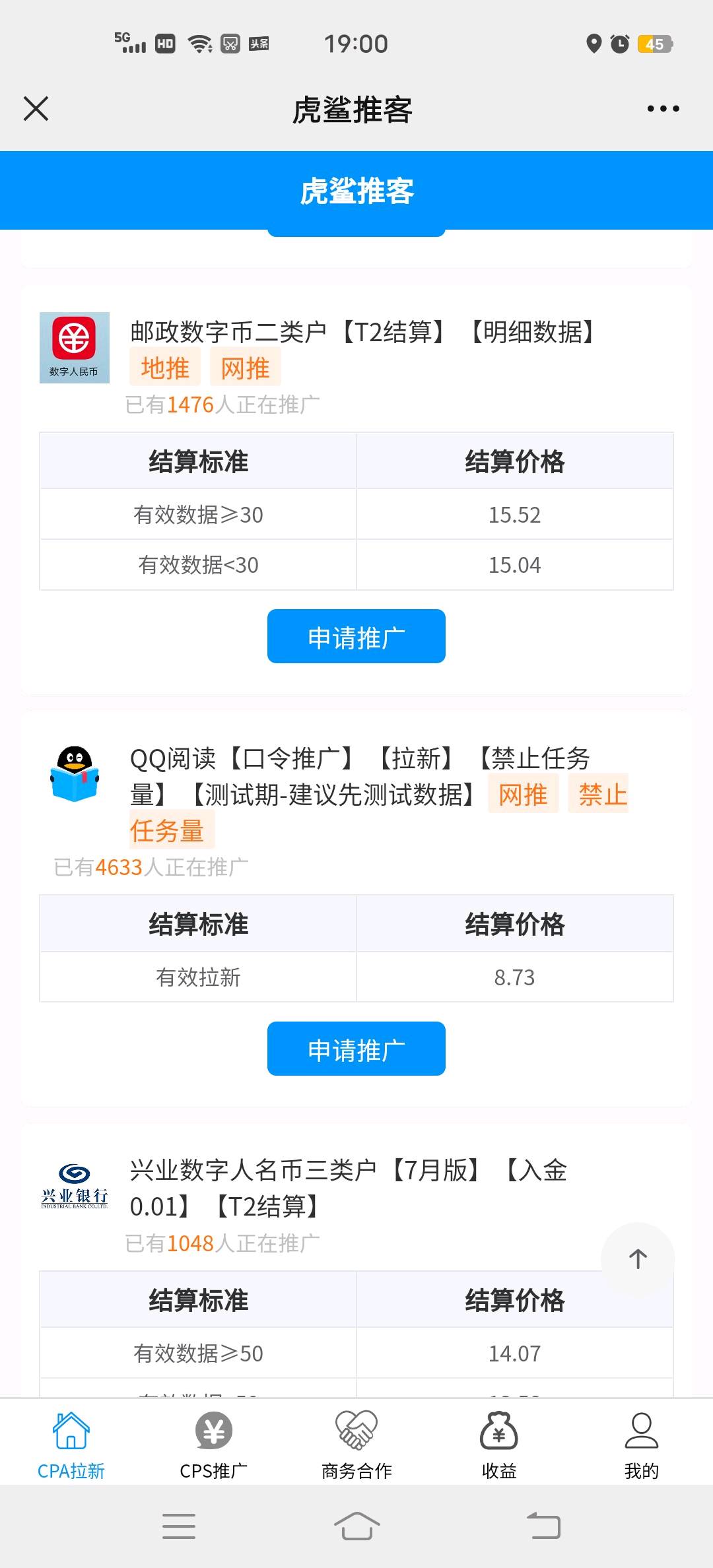Viewport: 713px width, 1568px height.
Task: Tap the system back button
Action: (544, 1526)
